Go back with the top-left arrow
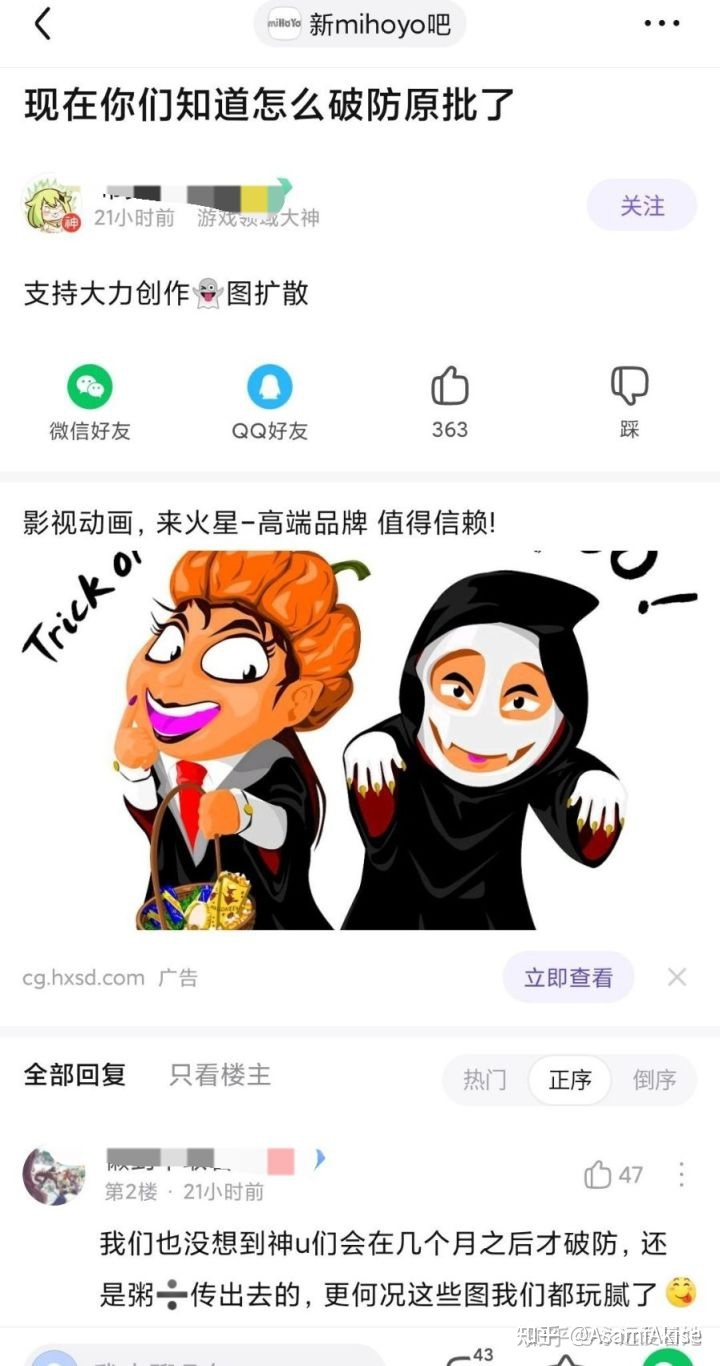The image size is (720, 1366). (x=42, y=23)
